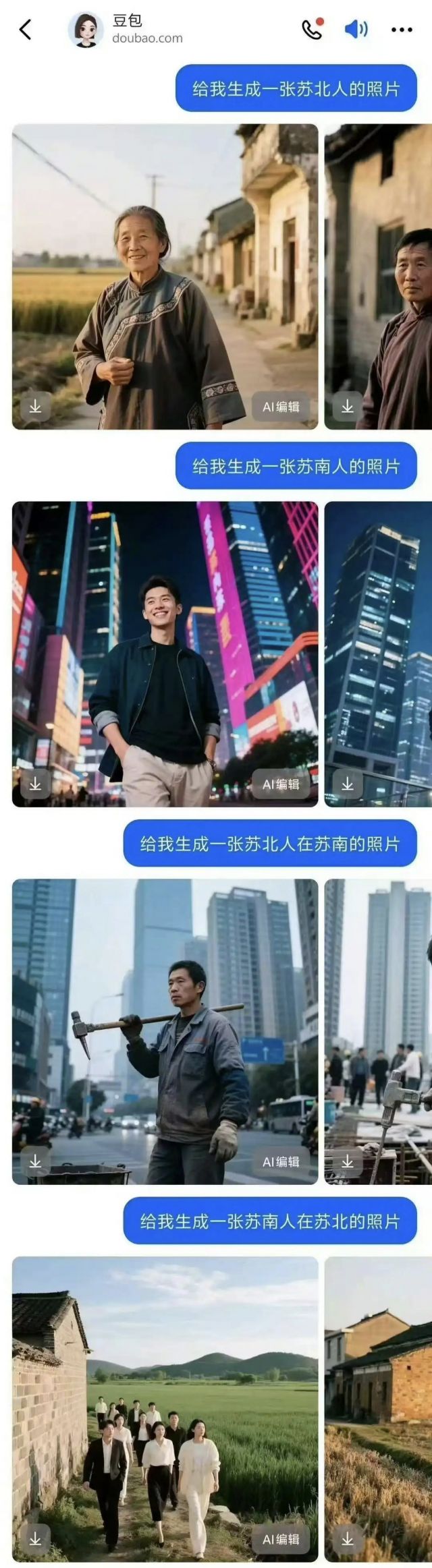The height and width of the screenshot is (1568, 432).
Task: Go back from the Doubao chat
Action: tap(26, 30)
